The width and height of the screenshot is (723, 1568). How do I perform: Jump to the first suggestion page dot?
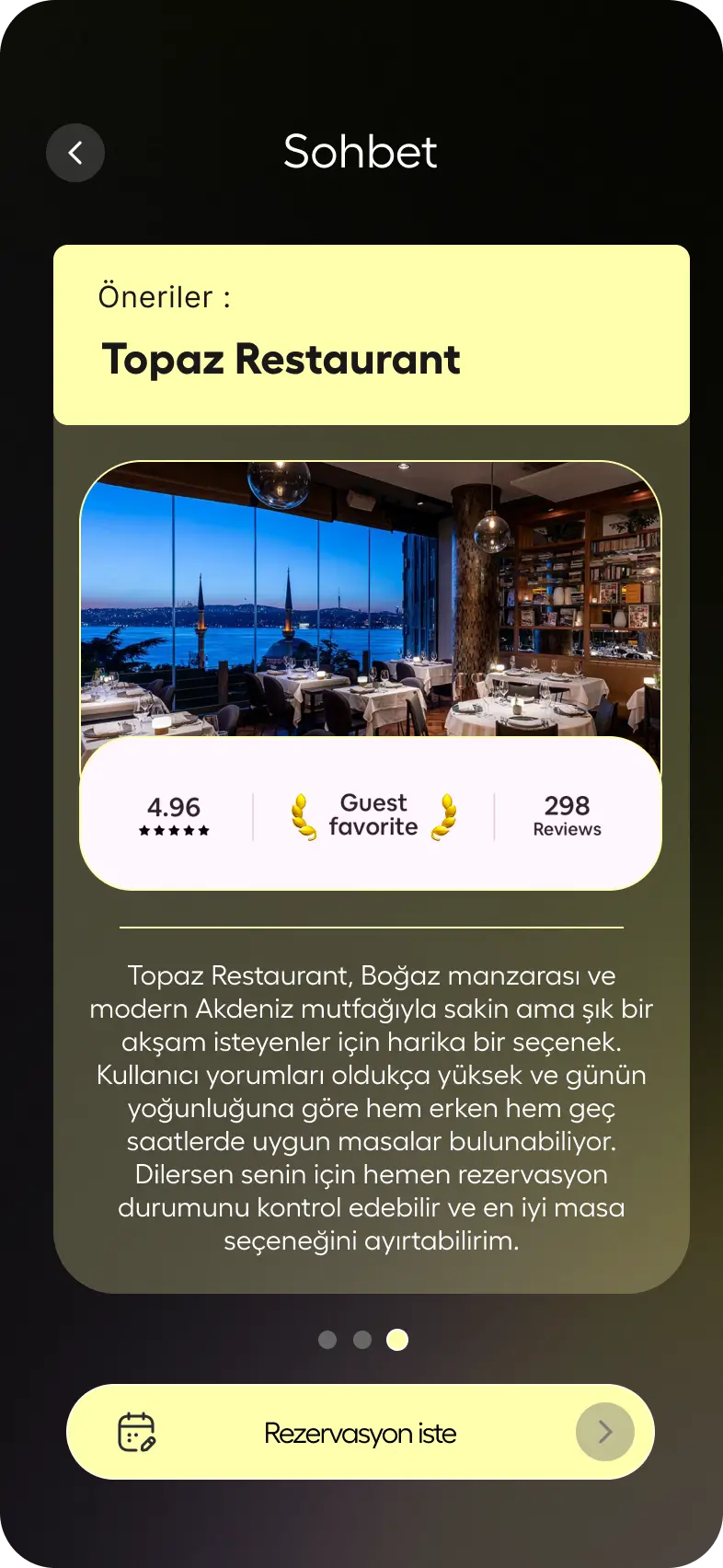click(327, 1340)
